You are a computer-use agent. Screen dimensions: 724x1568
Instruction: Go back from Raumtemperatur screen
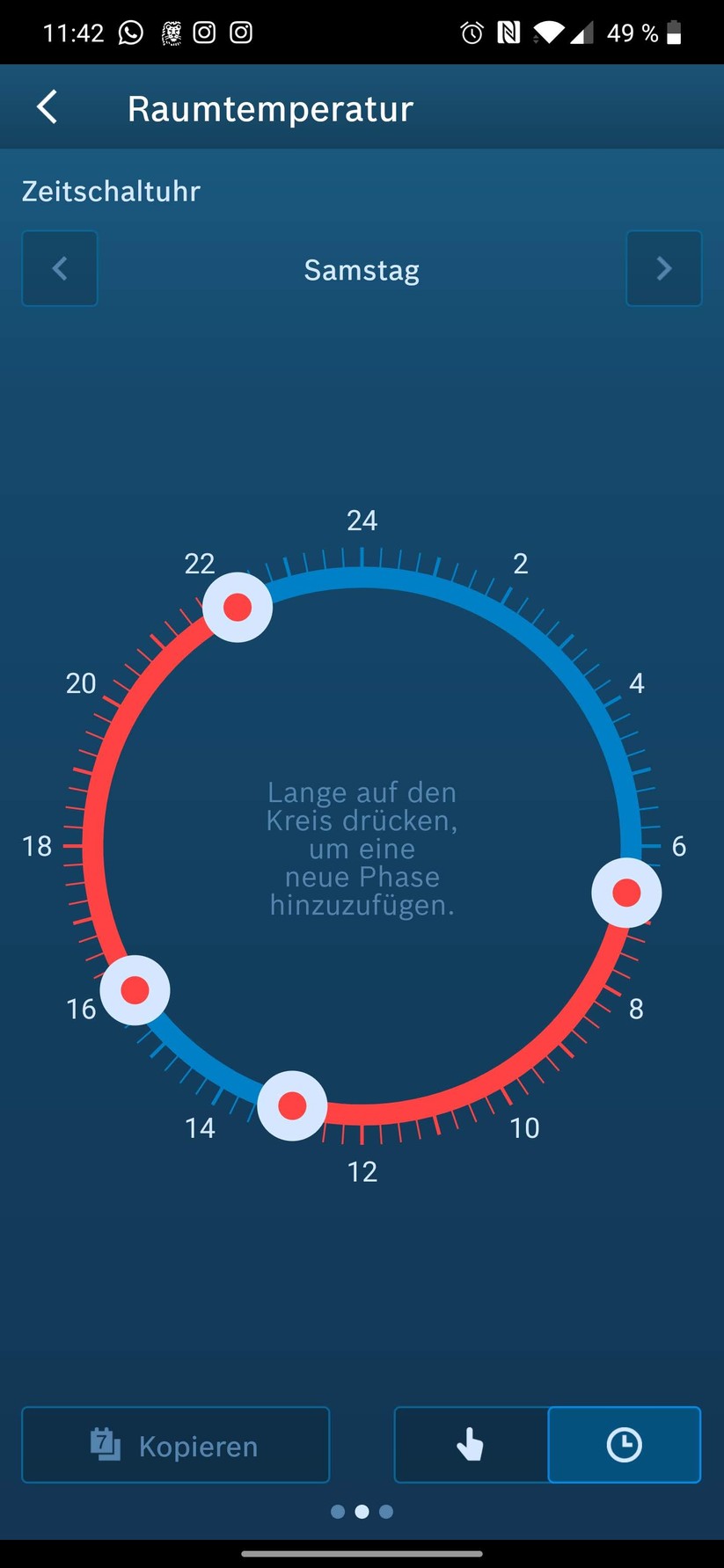pos(48,107)
